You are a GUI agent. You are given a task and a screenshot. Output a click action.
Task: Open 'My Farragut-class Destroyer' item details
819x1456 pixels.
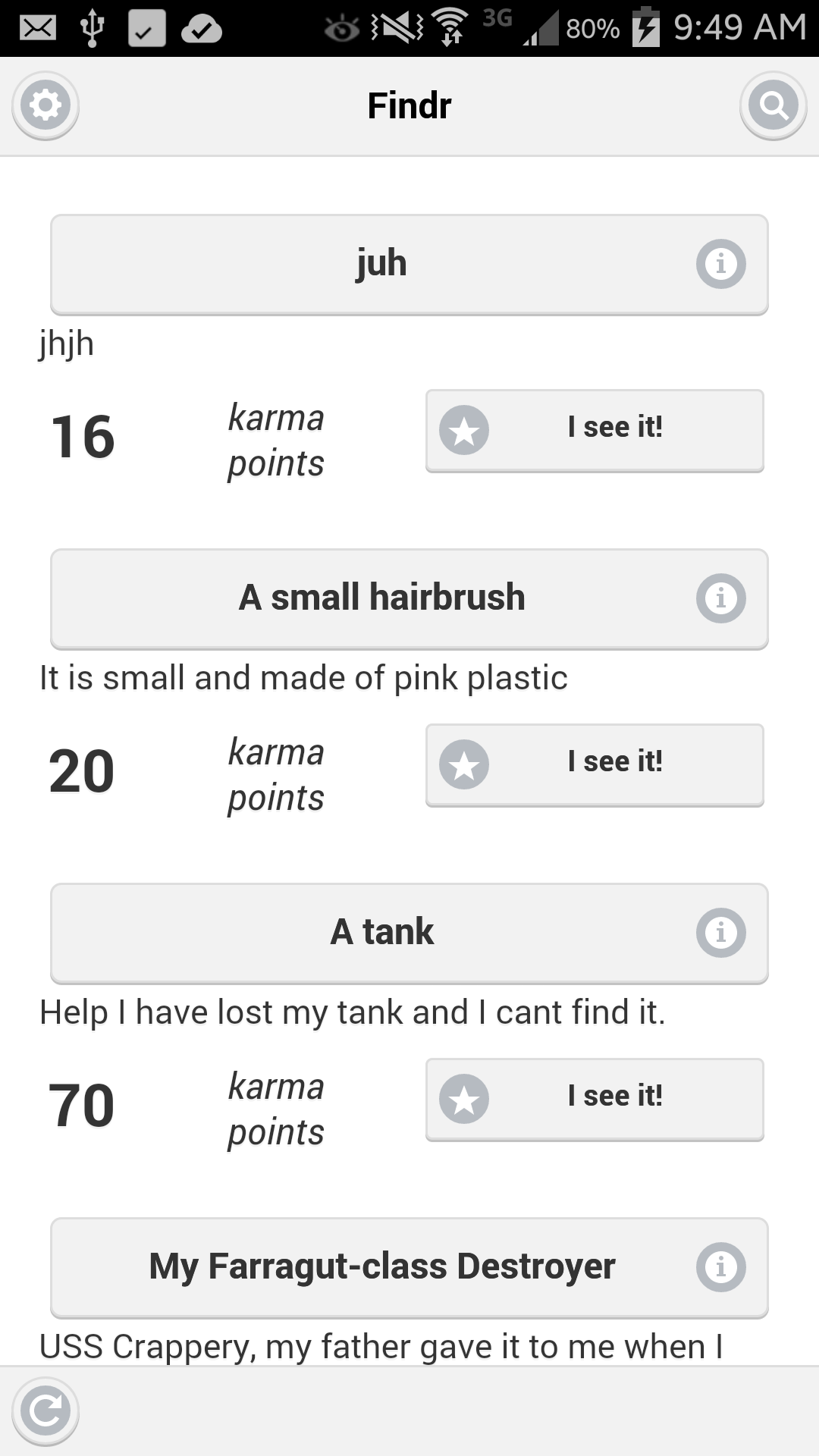coord(409,1267)
